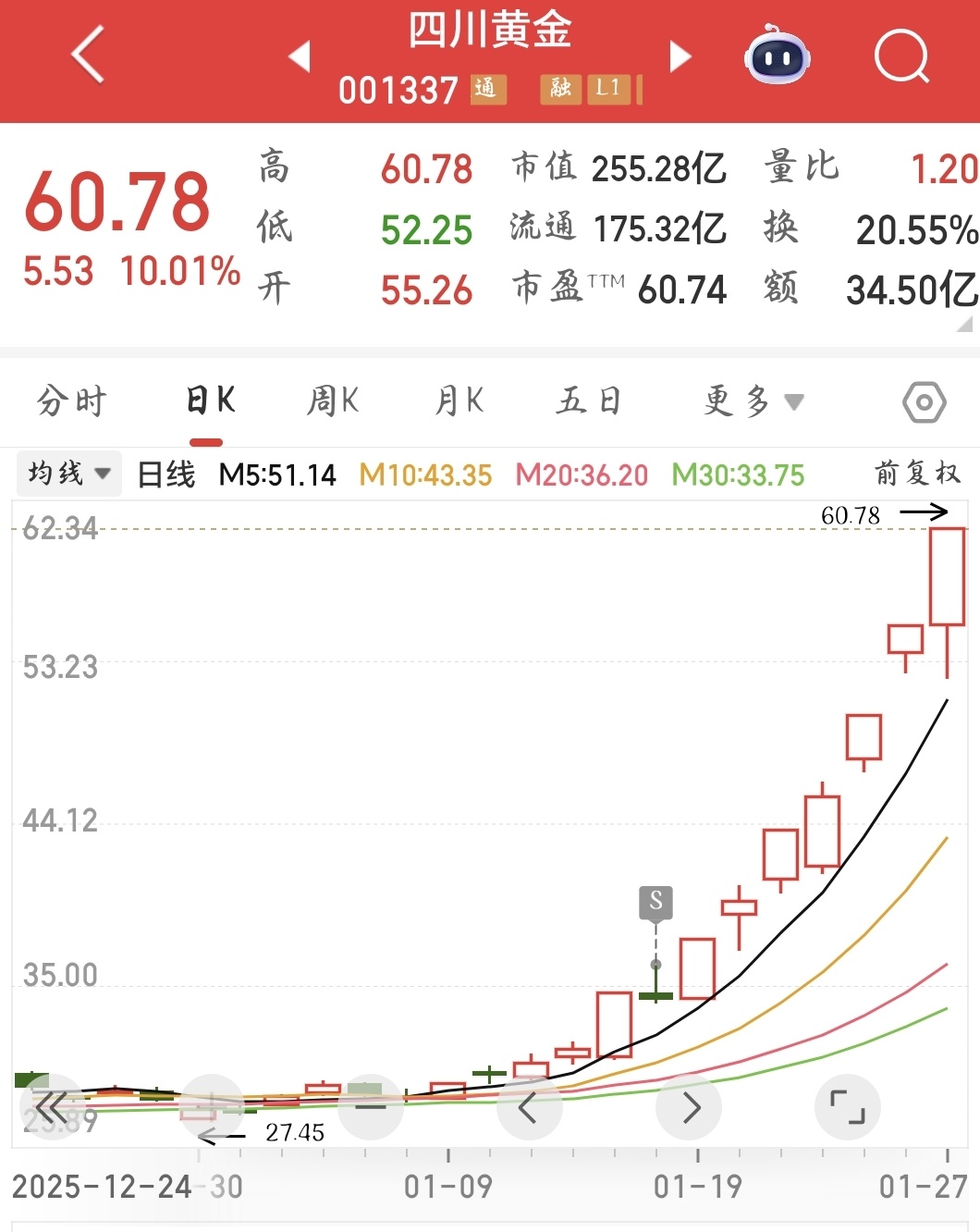Expand the 更多 chart periods dropdown
Viewport: 980px width, 1232px height.
tap(753, 401)
